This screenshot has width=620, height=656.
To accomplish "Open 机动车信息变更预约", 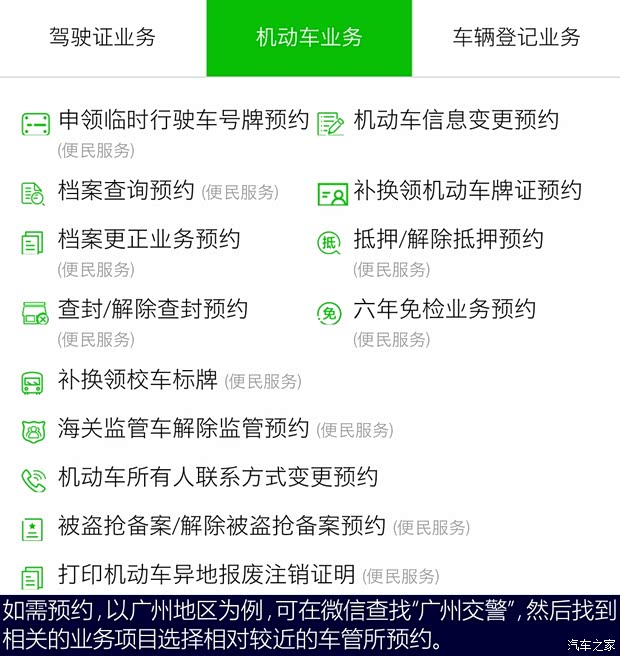I will pyautogui.click(x=456, y=121).
